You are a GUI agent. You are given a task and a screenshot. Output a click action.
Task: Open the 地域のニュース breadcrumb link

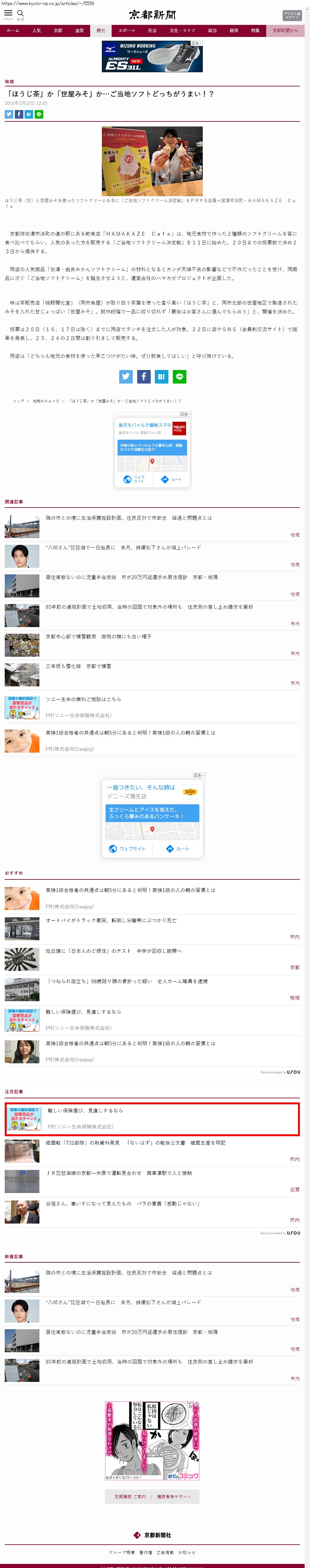46,401
